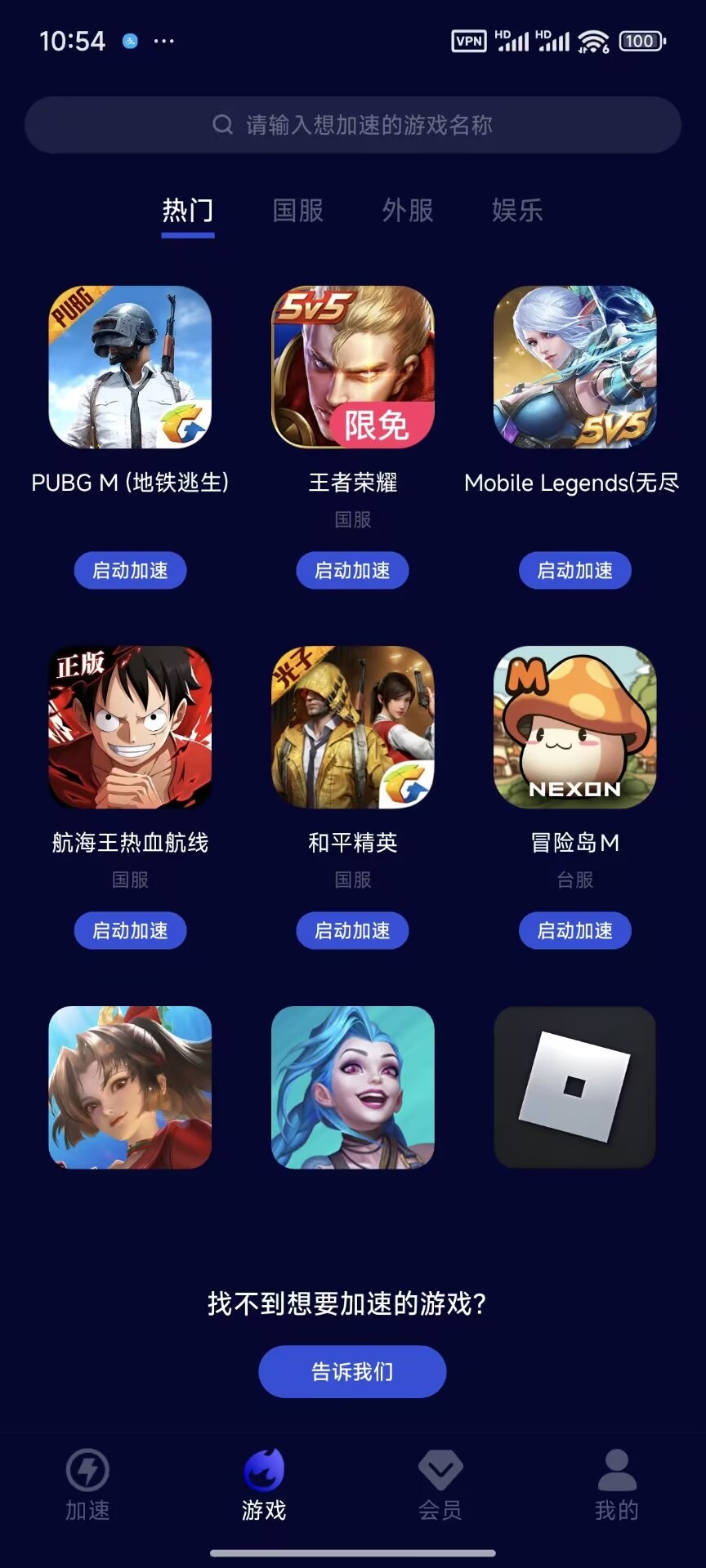Tap the game name search box
706x1568 pixels.
352,125
